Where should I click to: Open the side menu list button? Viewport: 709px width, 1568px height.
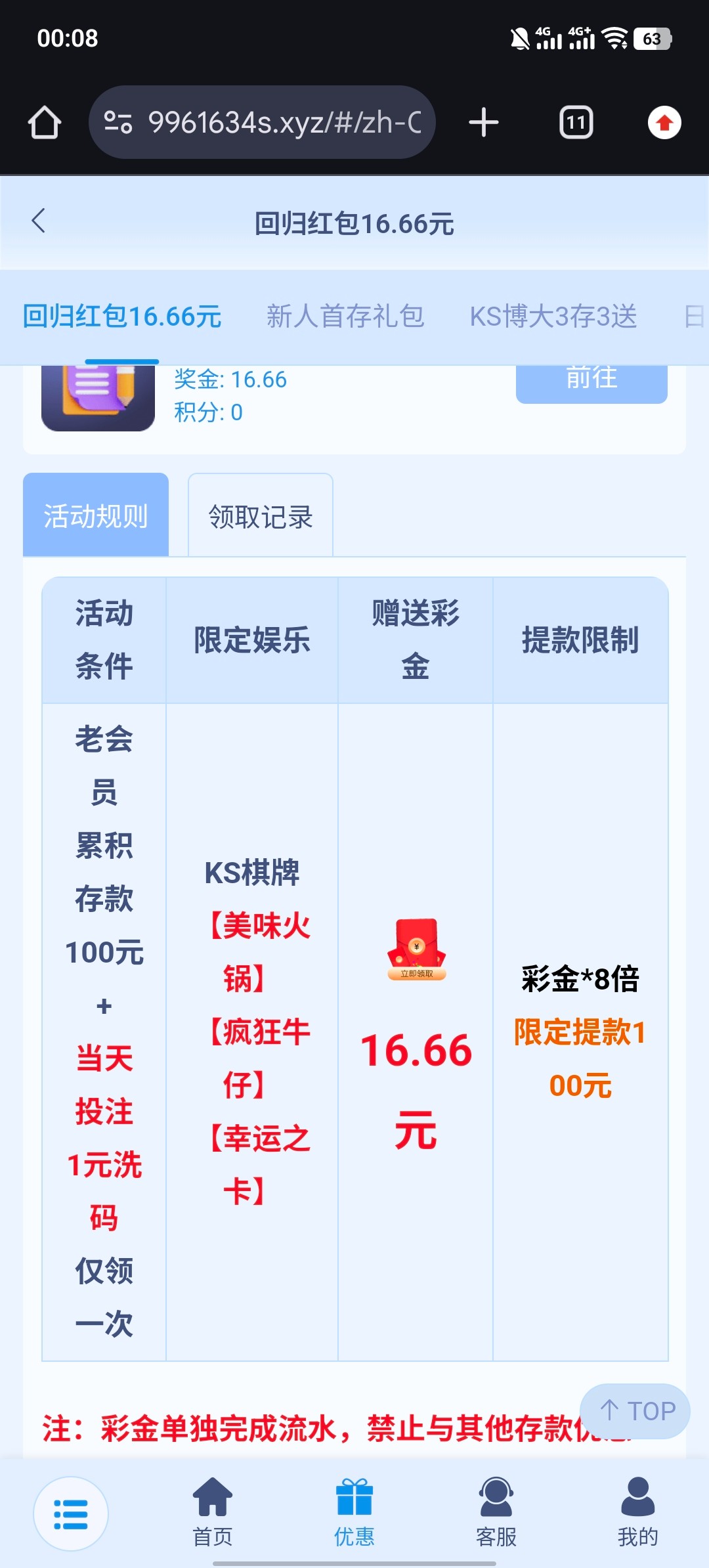click(x=71, y=1514)
